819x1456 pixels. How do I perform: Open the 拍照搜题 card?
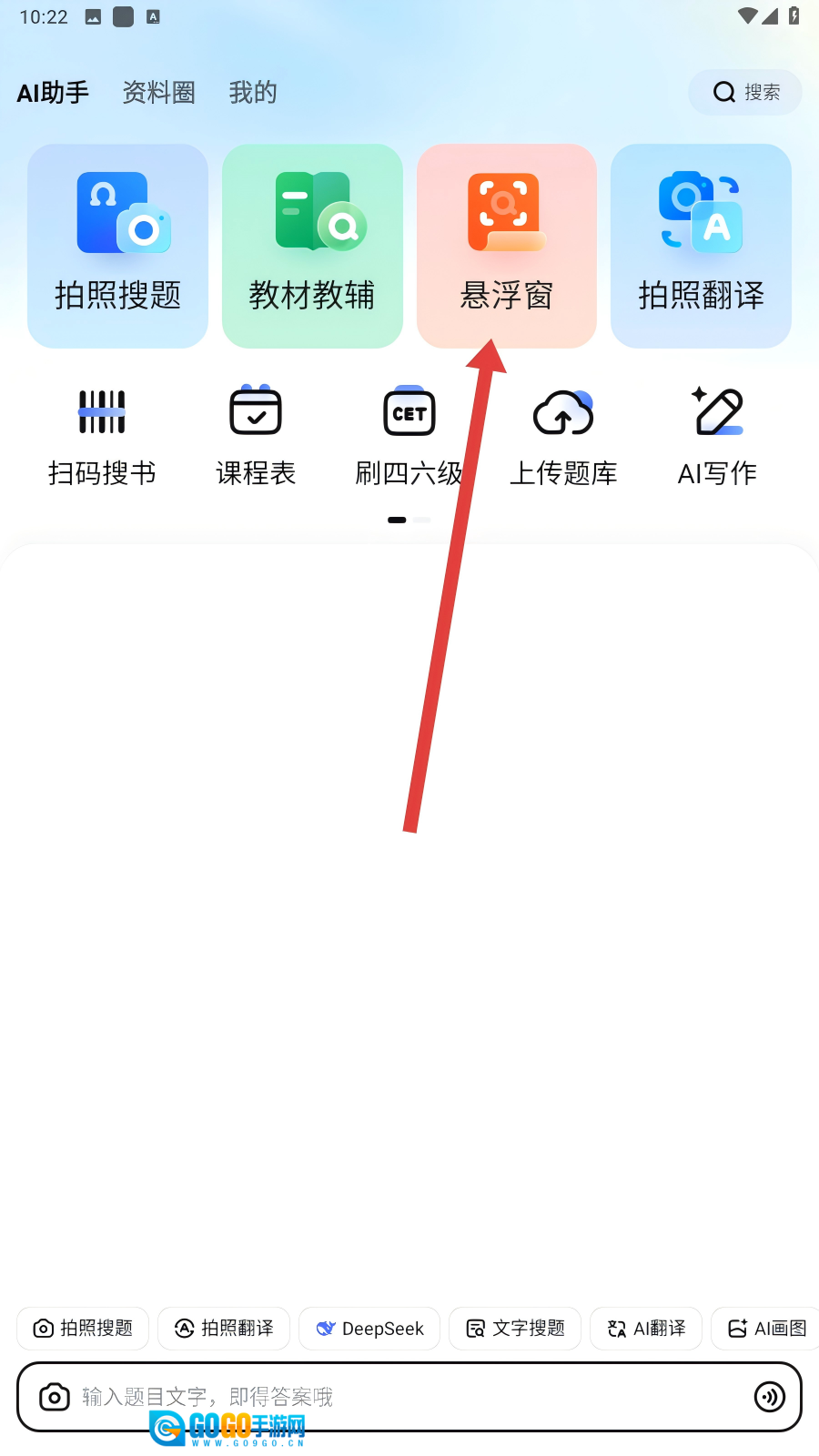coord(117,246)
